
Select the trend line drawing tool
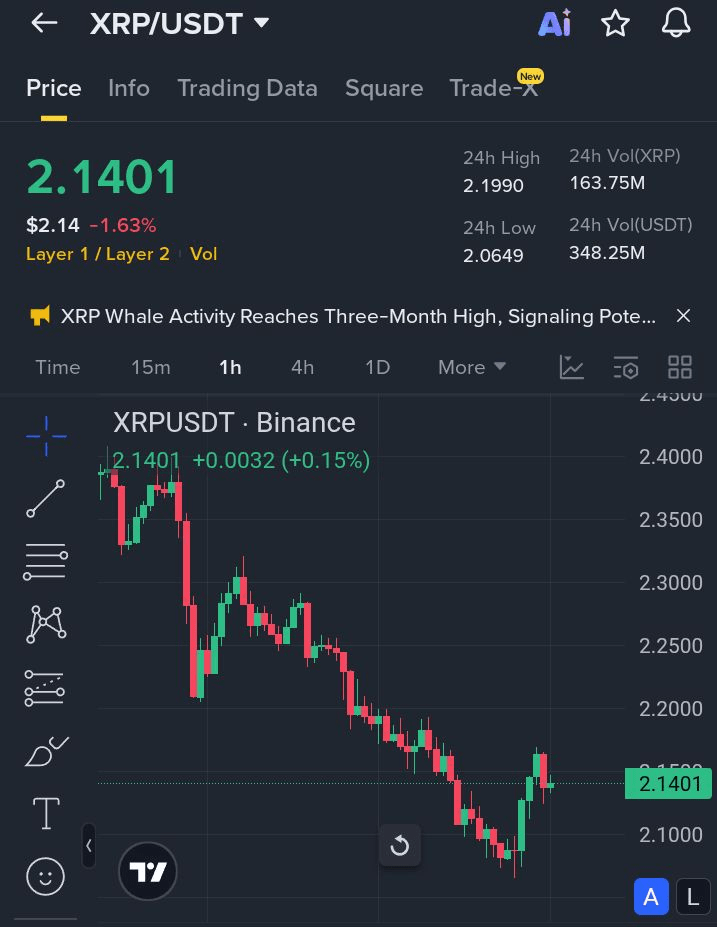(x=45, y=498)
